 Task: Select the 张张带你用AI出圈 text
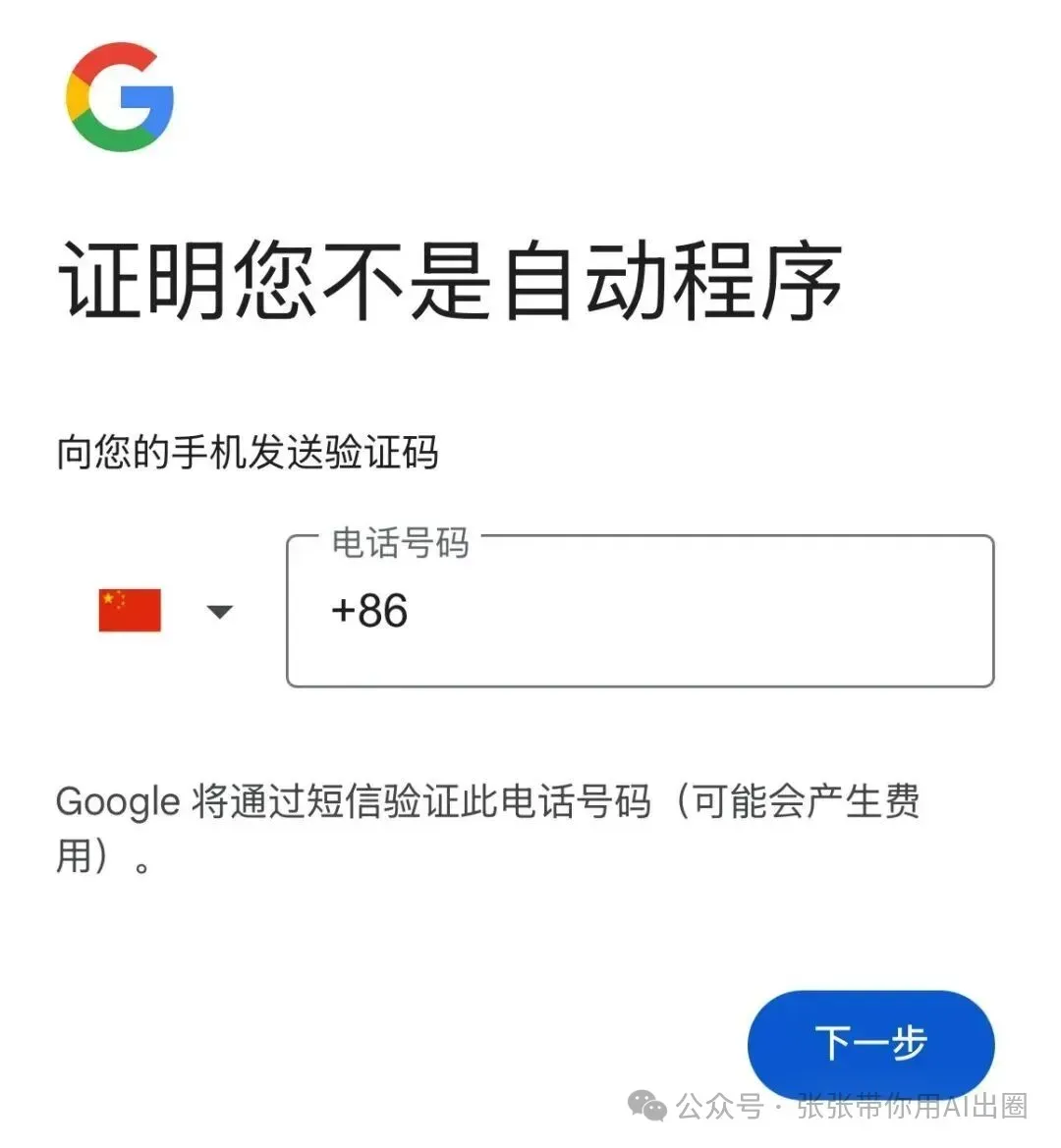(914, 1107)
